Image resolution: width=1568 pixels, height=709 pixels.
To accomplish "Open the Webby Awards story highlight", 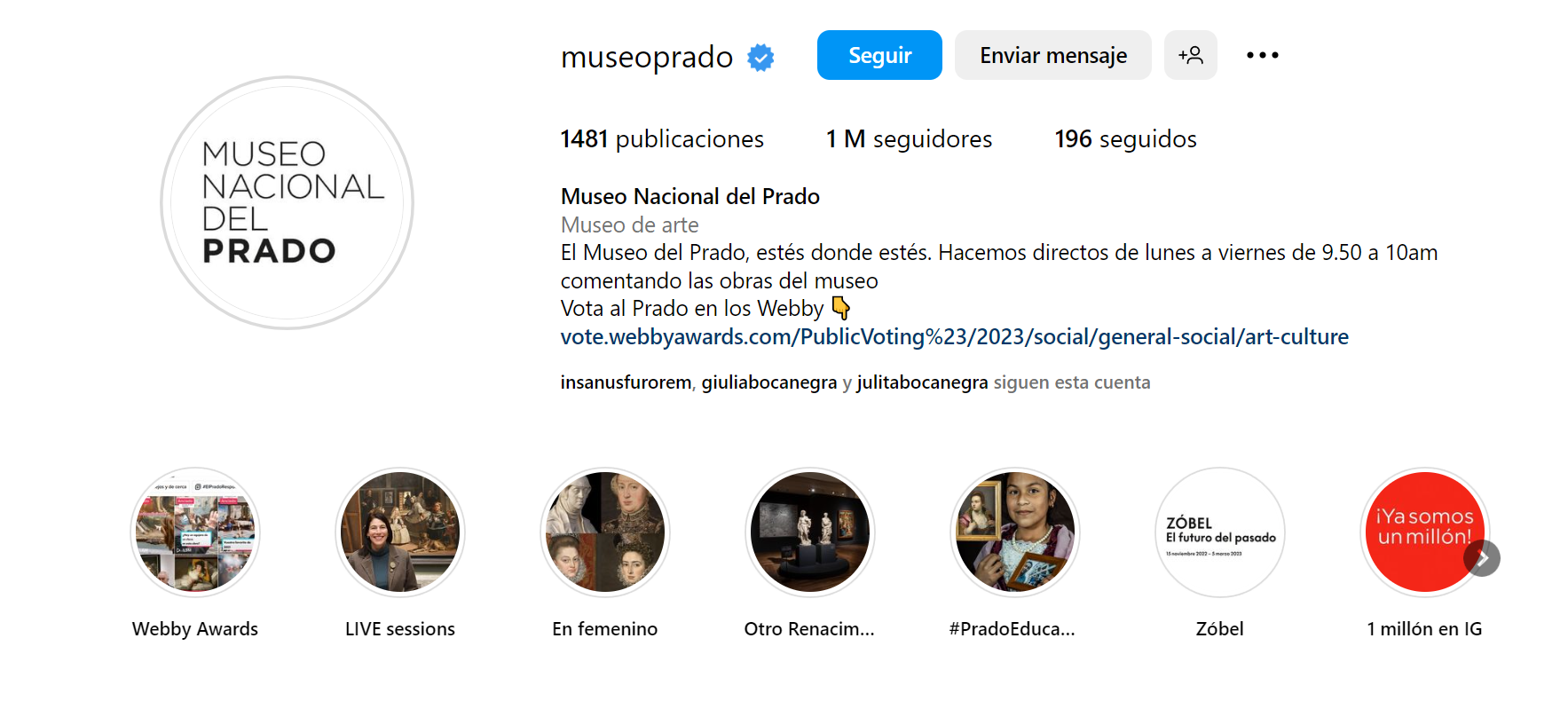I will tap(195, 532).
